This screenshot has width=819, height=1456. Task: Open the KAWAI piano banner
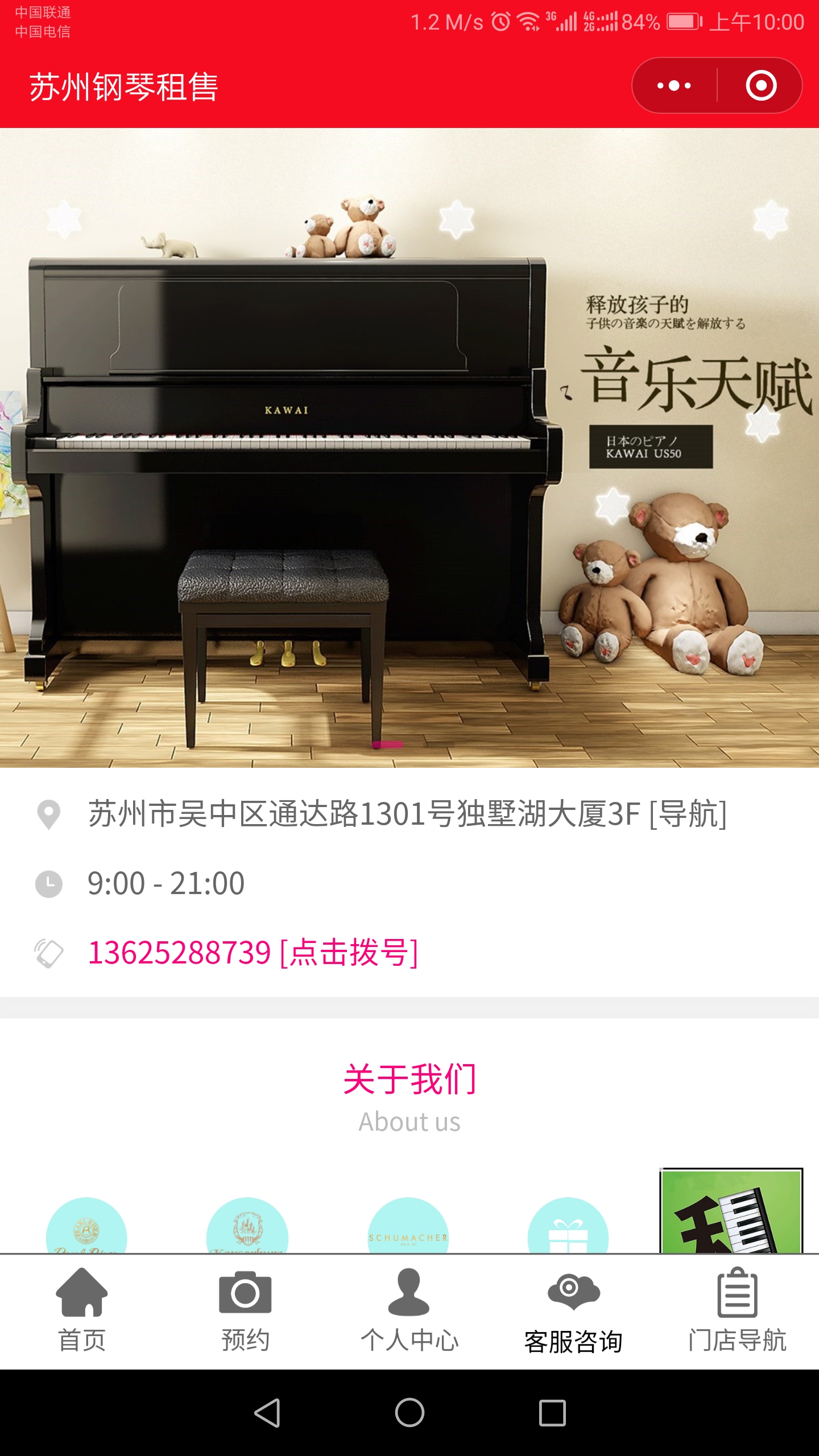point(409,448)
